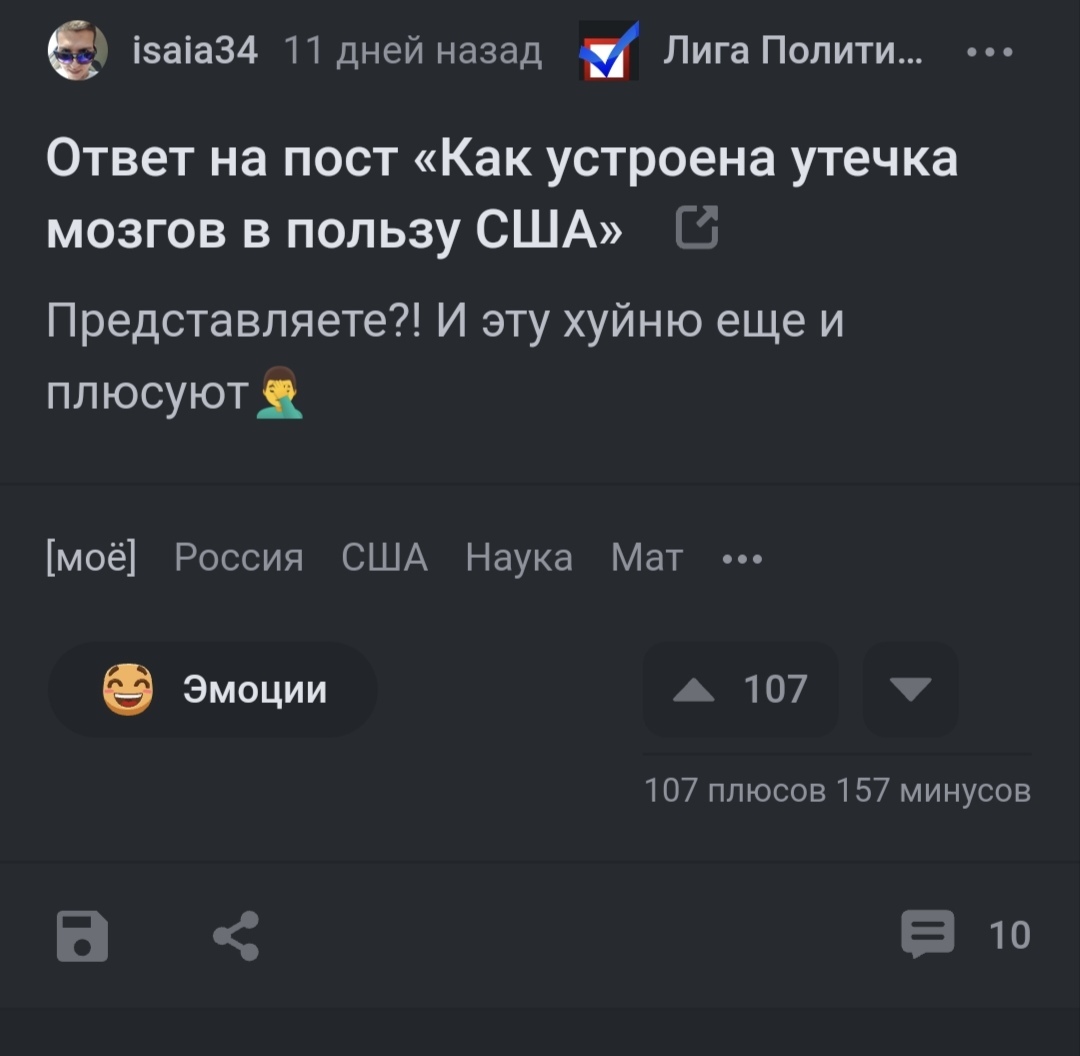This screenshot has width=1080, height=1056.
Task: Expand the remaining tags with three dots
Action: point(742,559)
